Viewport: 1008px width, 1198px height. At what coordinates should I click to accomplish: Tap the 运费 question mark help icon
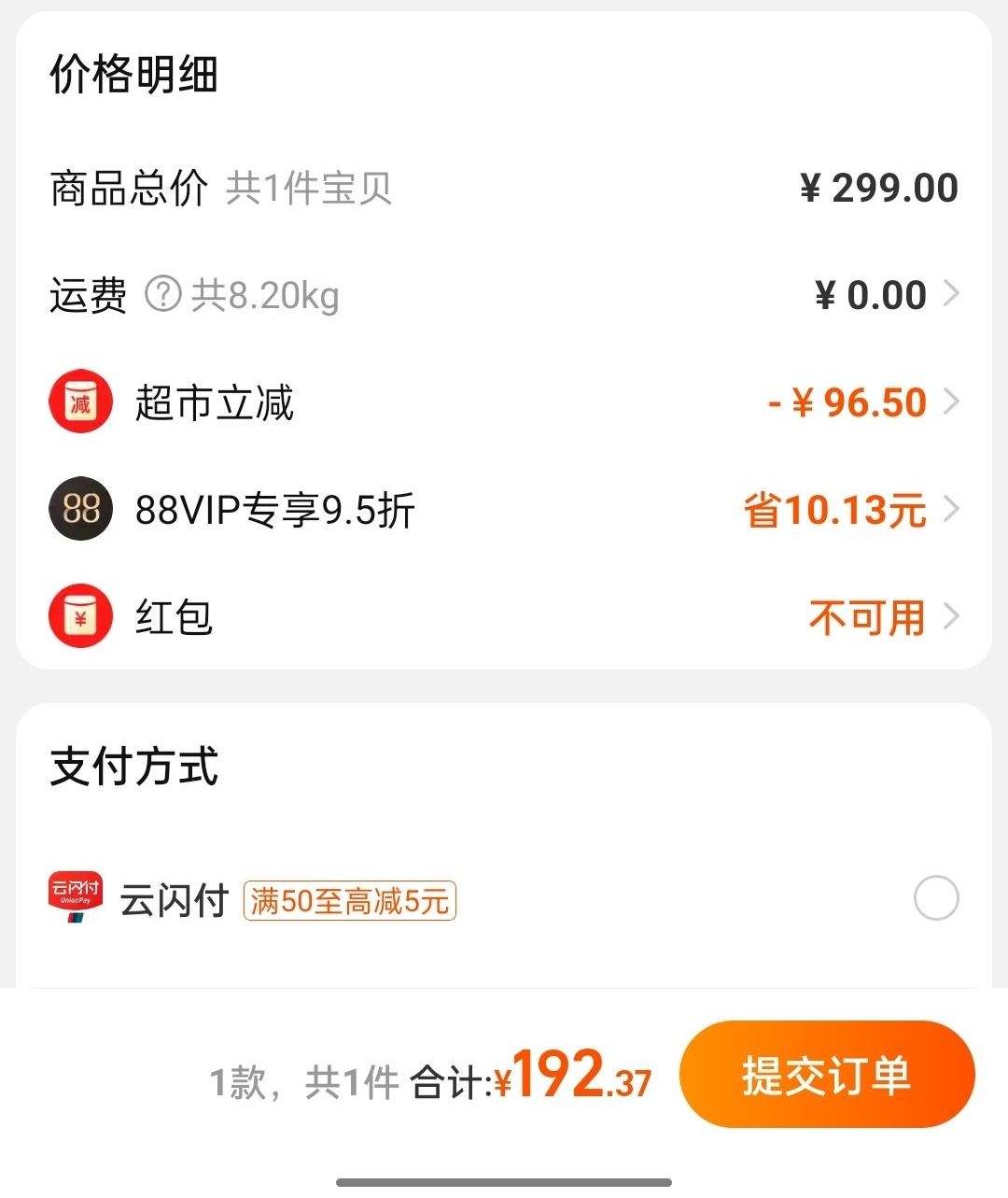click(x=162, y=296)
